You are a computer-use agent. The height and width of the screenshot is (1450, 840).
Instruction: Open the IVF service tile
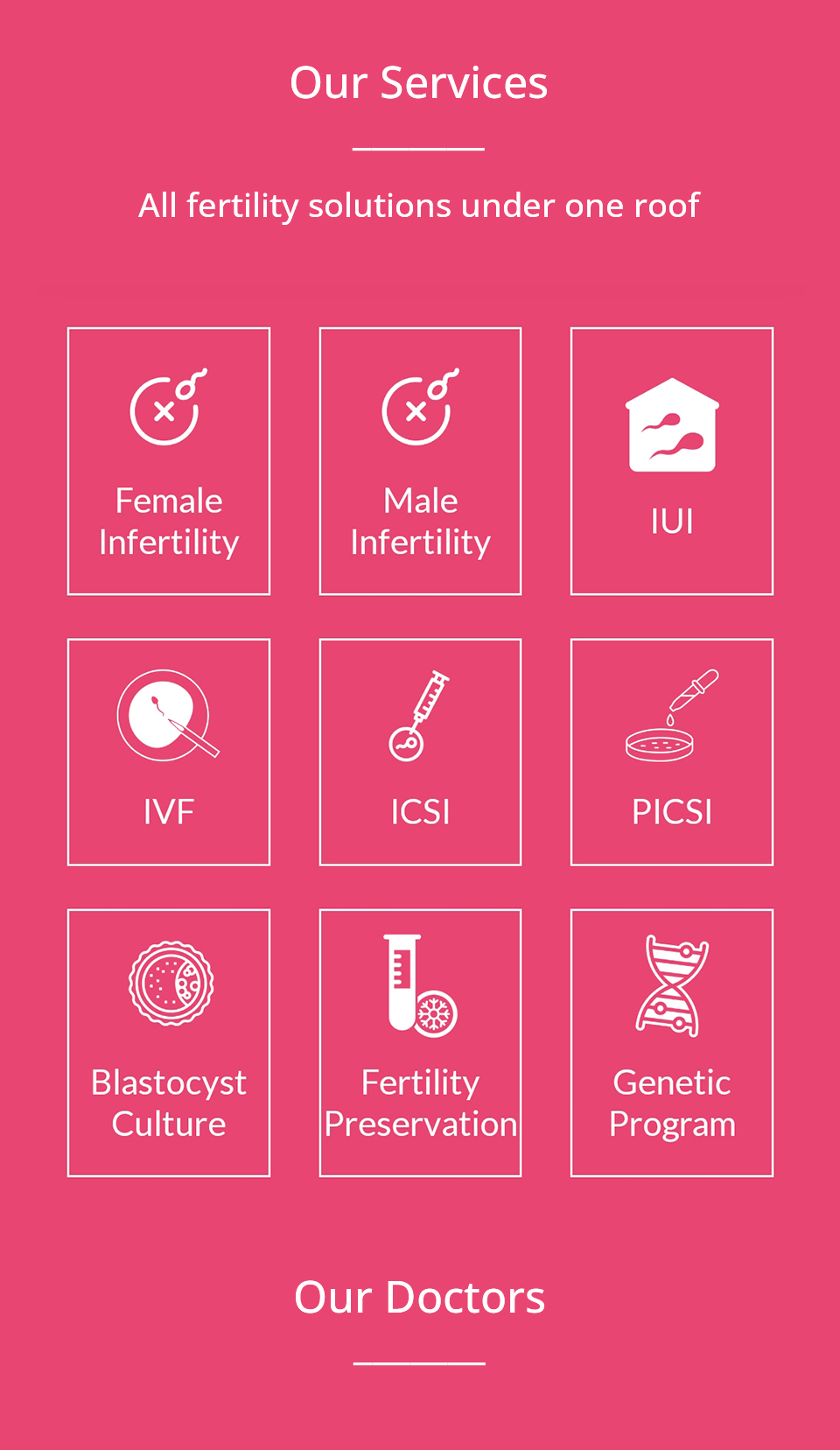[169, 752]
